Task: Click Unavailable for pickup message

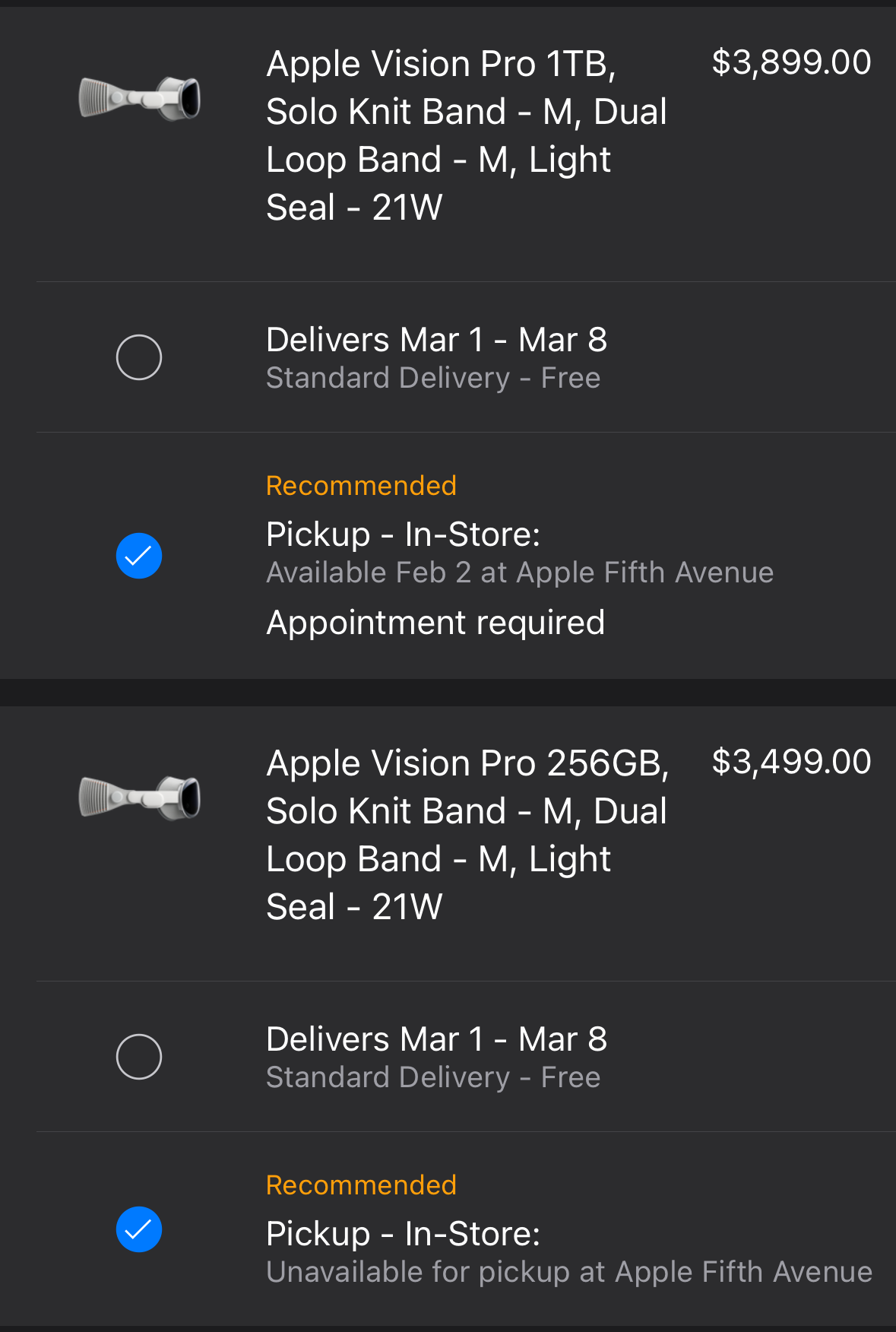Action: coord(568,1271)
